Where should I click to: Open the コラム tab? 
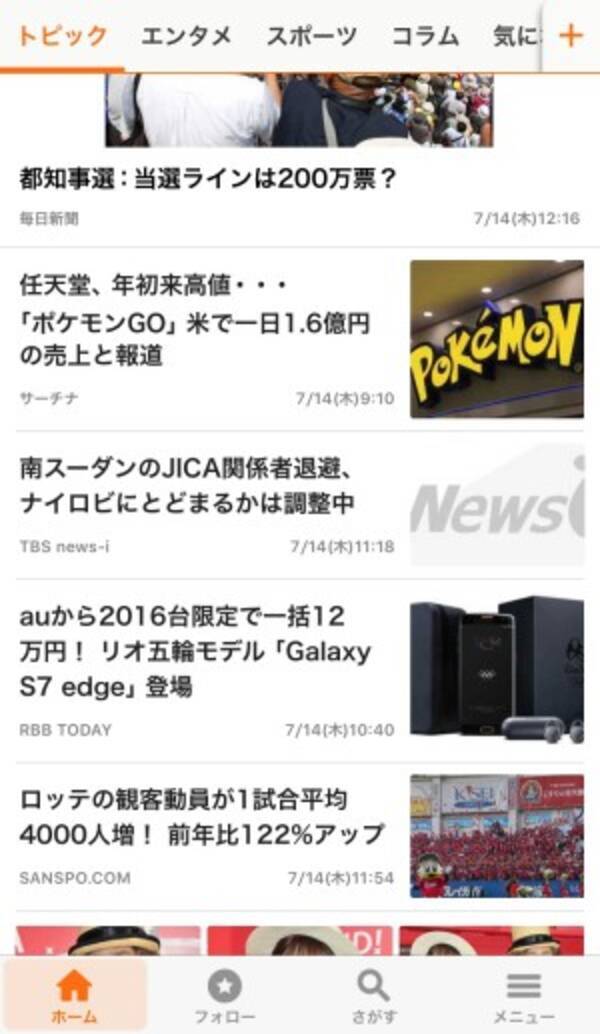(425, 37)
